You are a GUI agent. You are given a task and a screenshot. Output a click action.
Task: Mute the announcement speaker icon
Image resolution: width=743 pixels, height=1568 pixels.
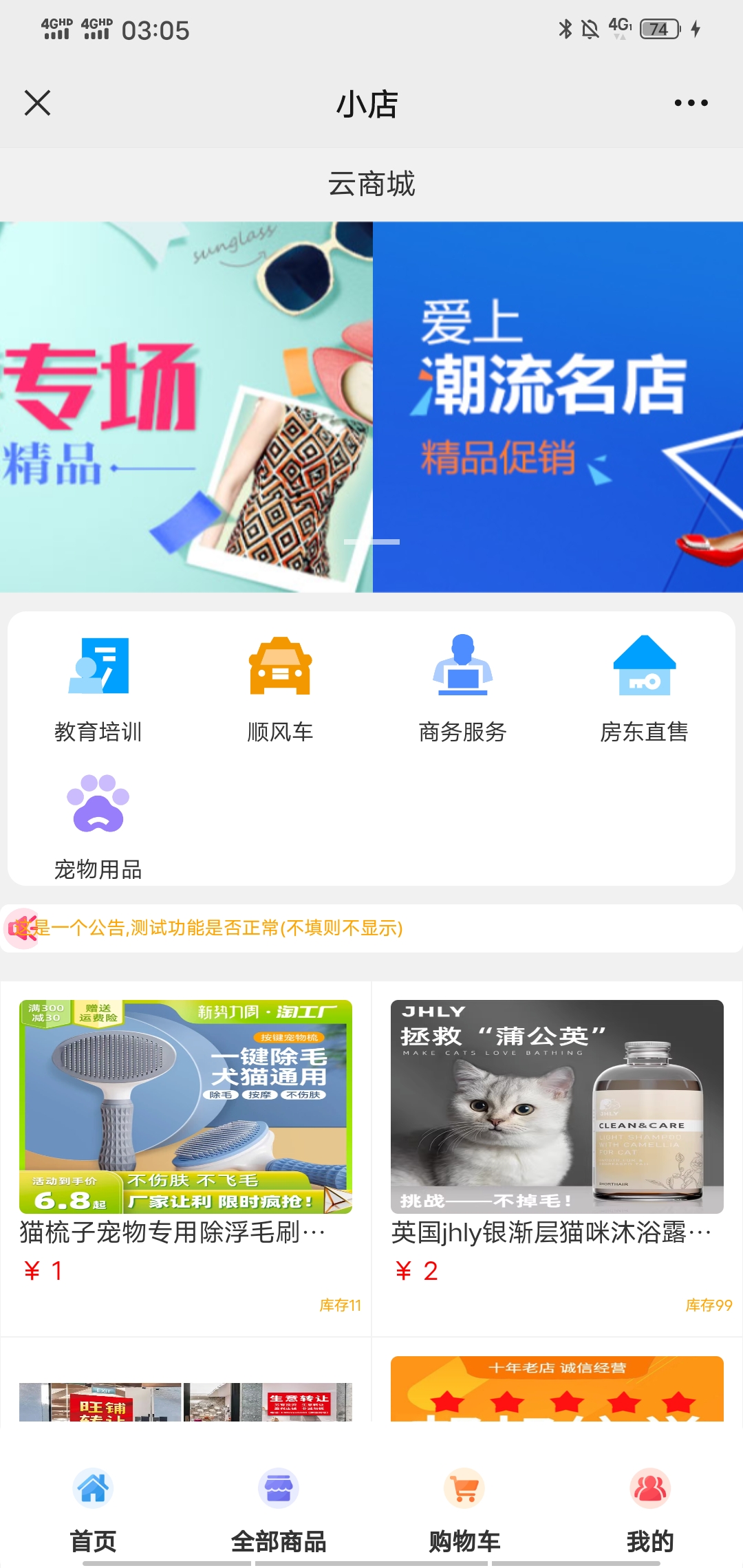[23, 928]
